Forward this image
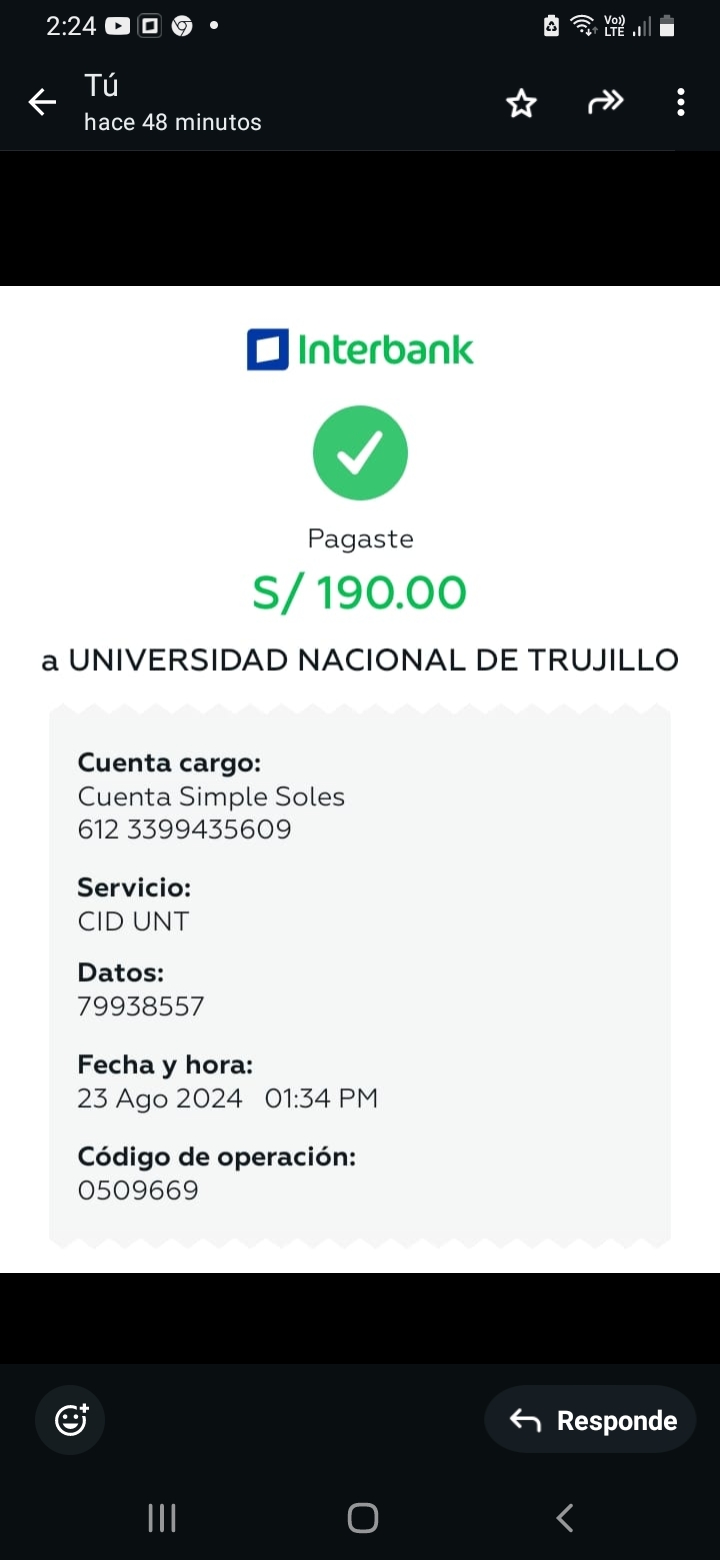This screenshot has height=1560, width=720. (x=605, y=102)
